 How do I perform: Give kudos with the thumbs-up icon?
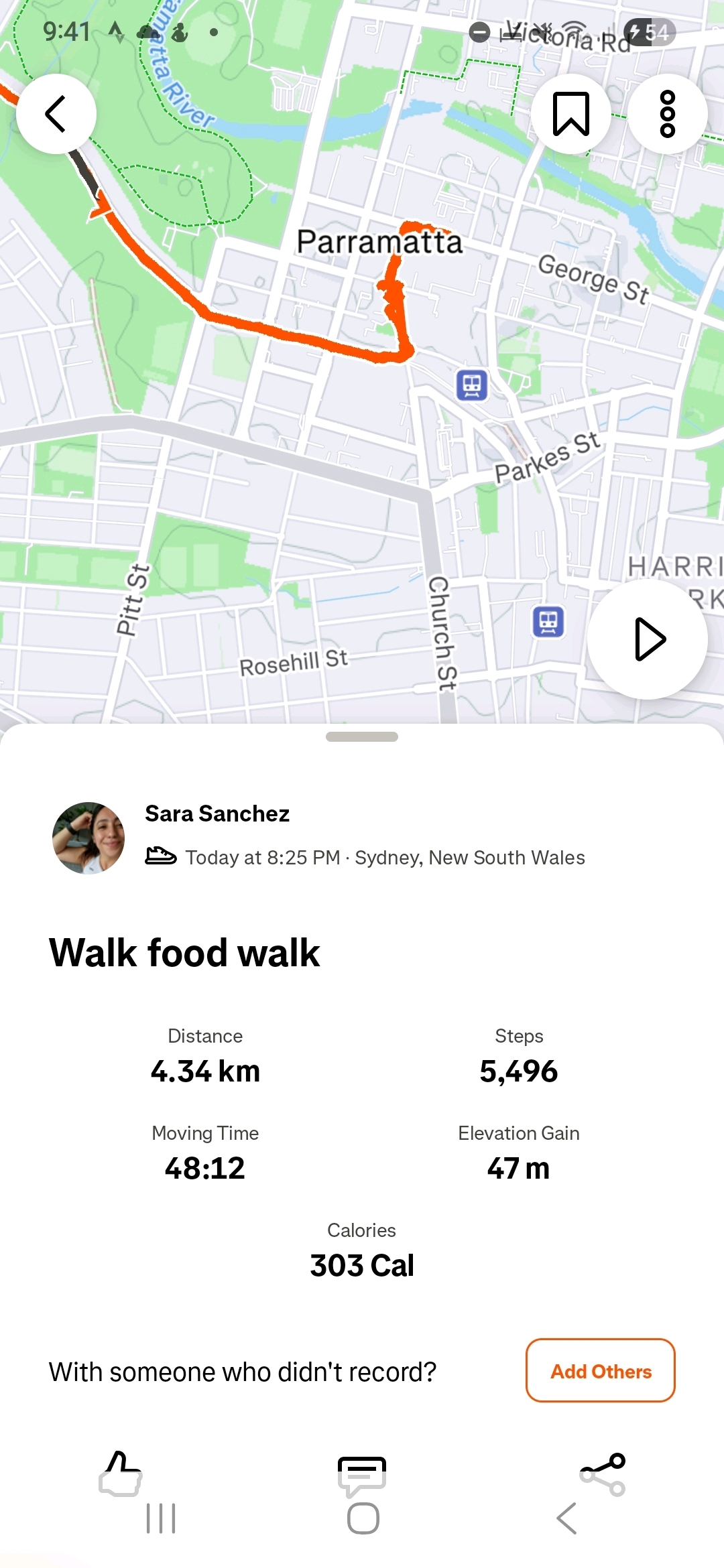tap(121, 1473)
